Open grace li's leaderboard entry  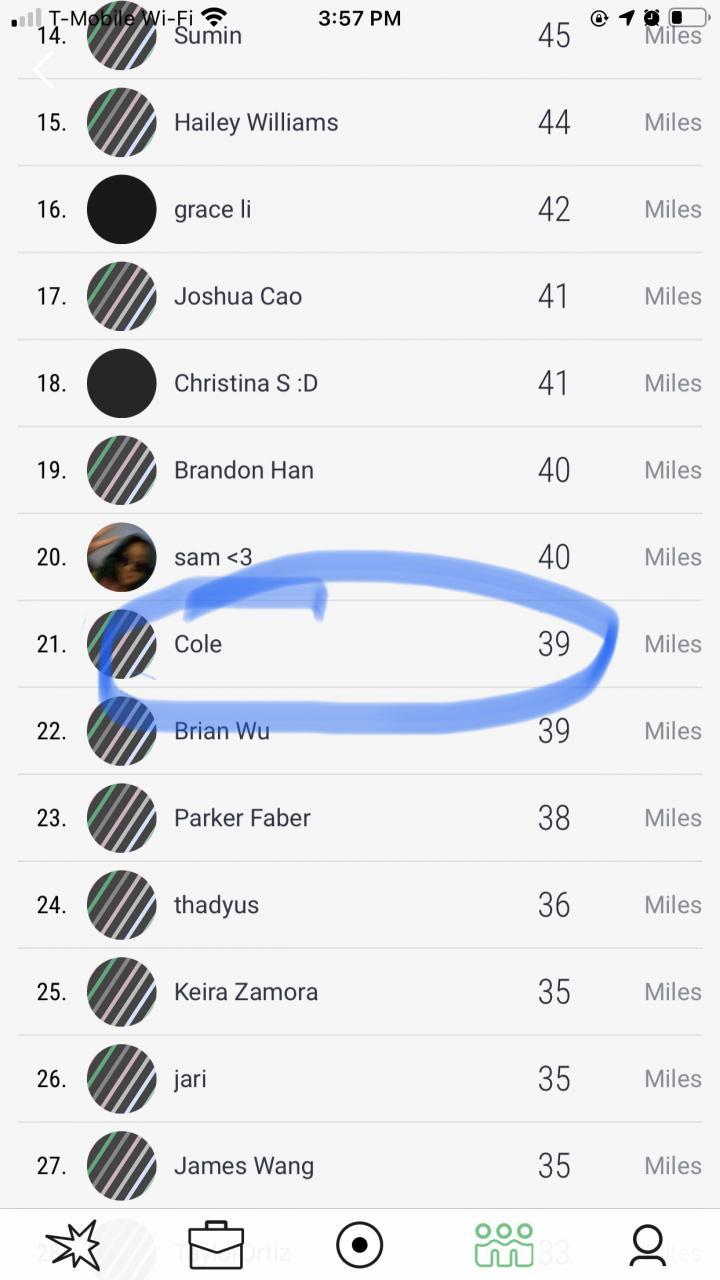point(360,209)
